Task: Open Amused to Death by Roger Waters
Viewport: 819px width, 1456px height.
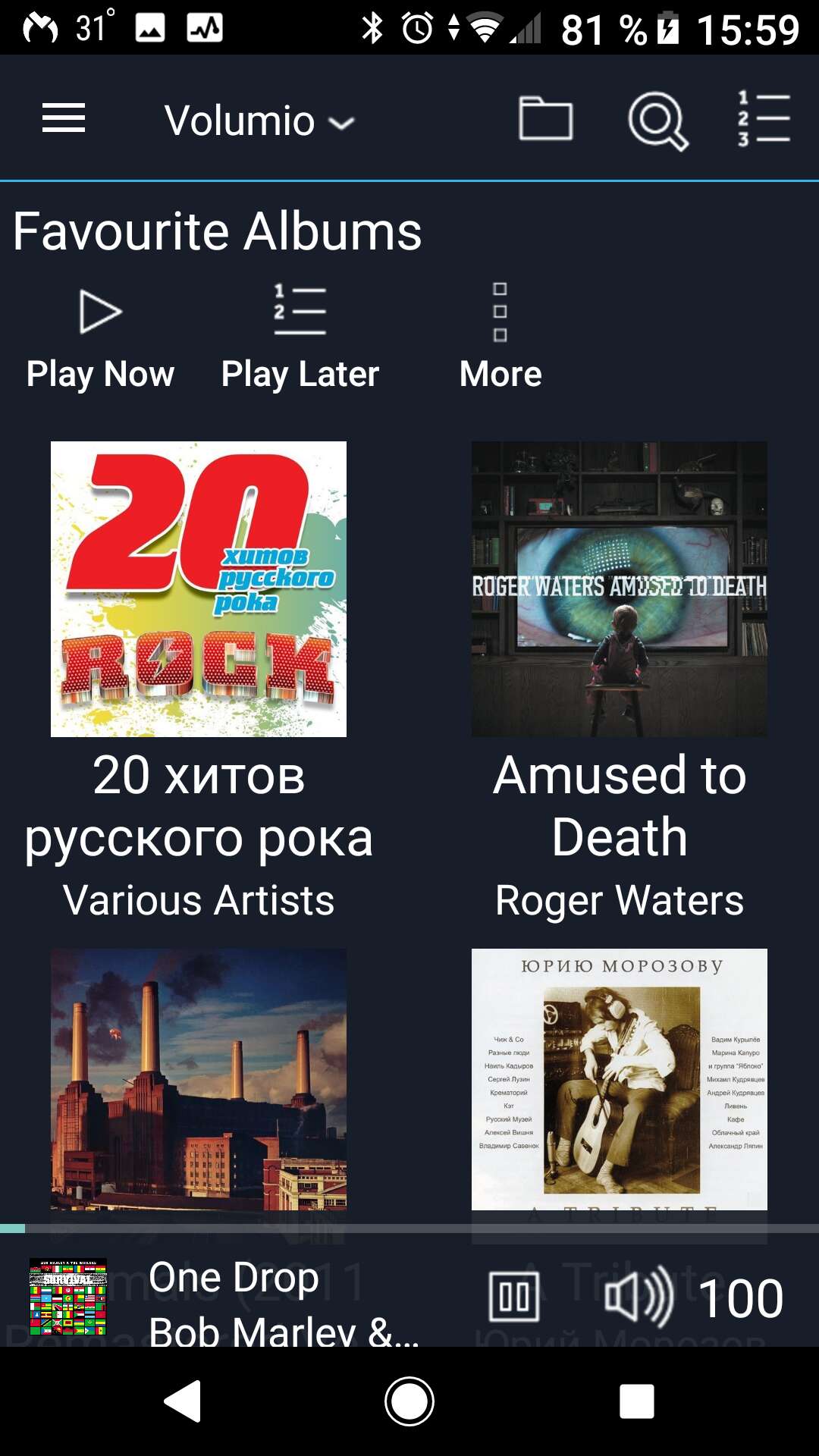Action: click(620, 589)
